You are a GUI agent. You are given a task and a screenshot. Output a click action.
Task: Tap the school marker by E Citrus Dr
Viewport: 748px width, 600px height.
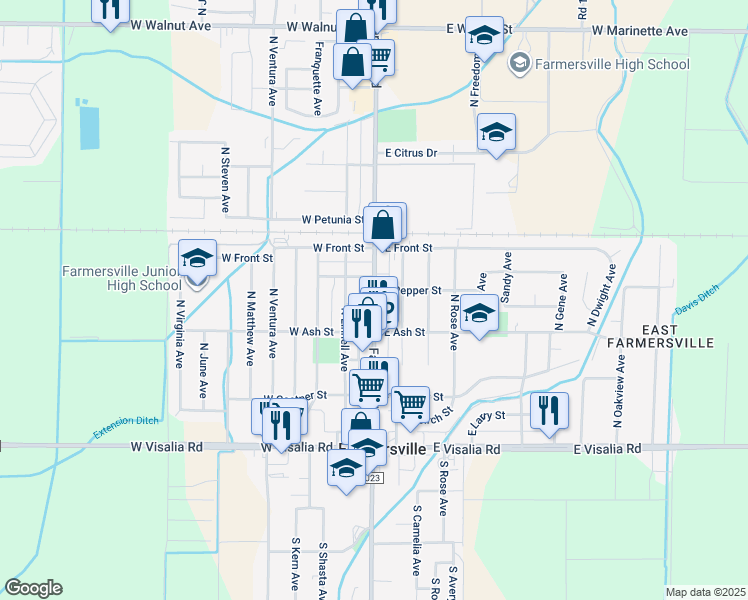point(496,133)
